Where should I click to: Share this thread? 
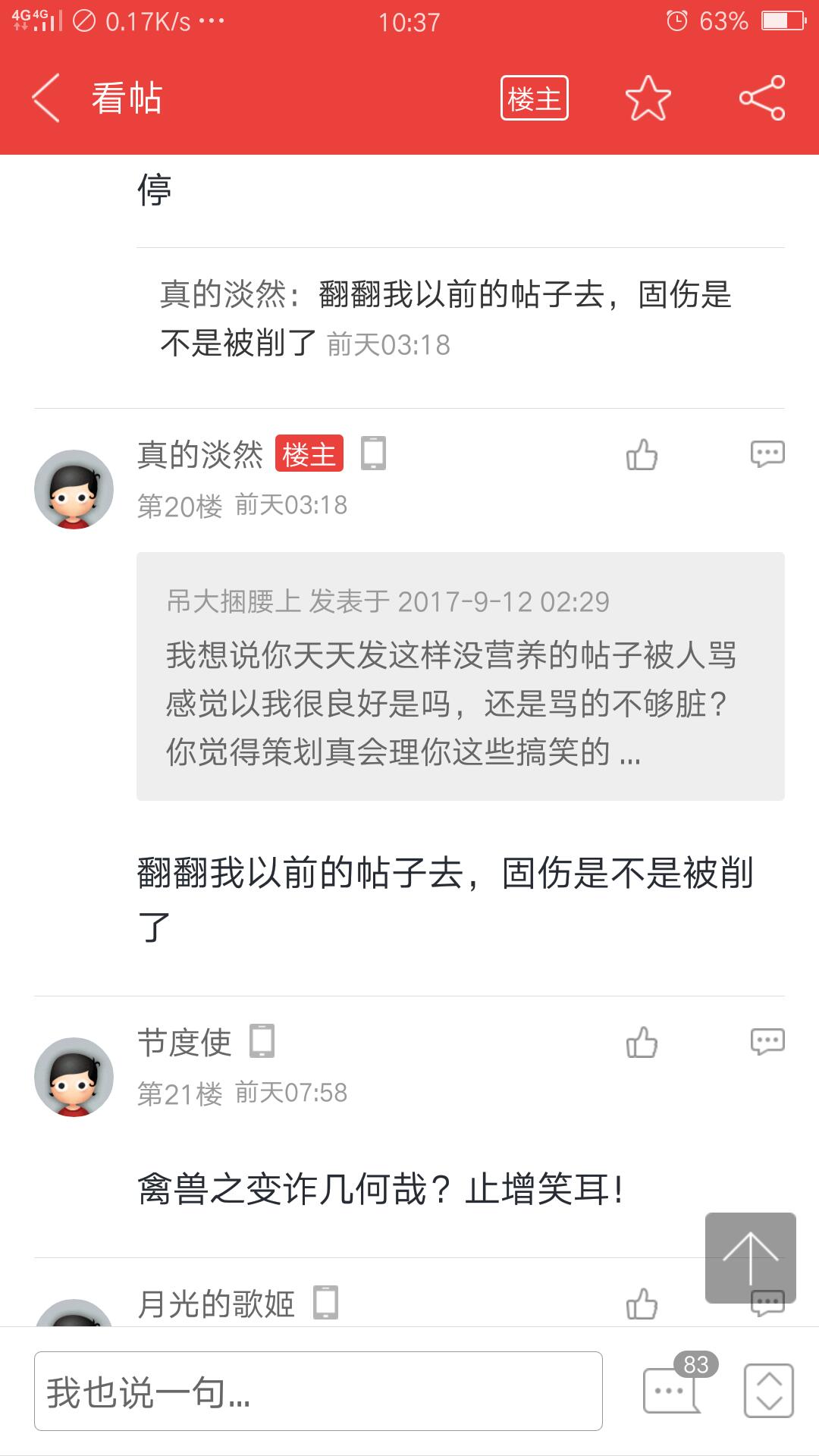(x=762, y=99)
